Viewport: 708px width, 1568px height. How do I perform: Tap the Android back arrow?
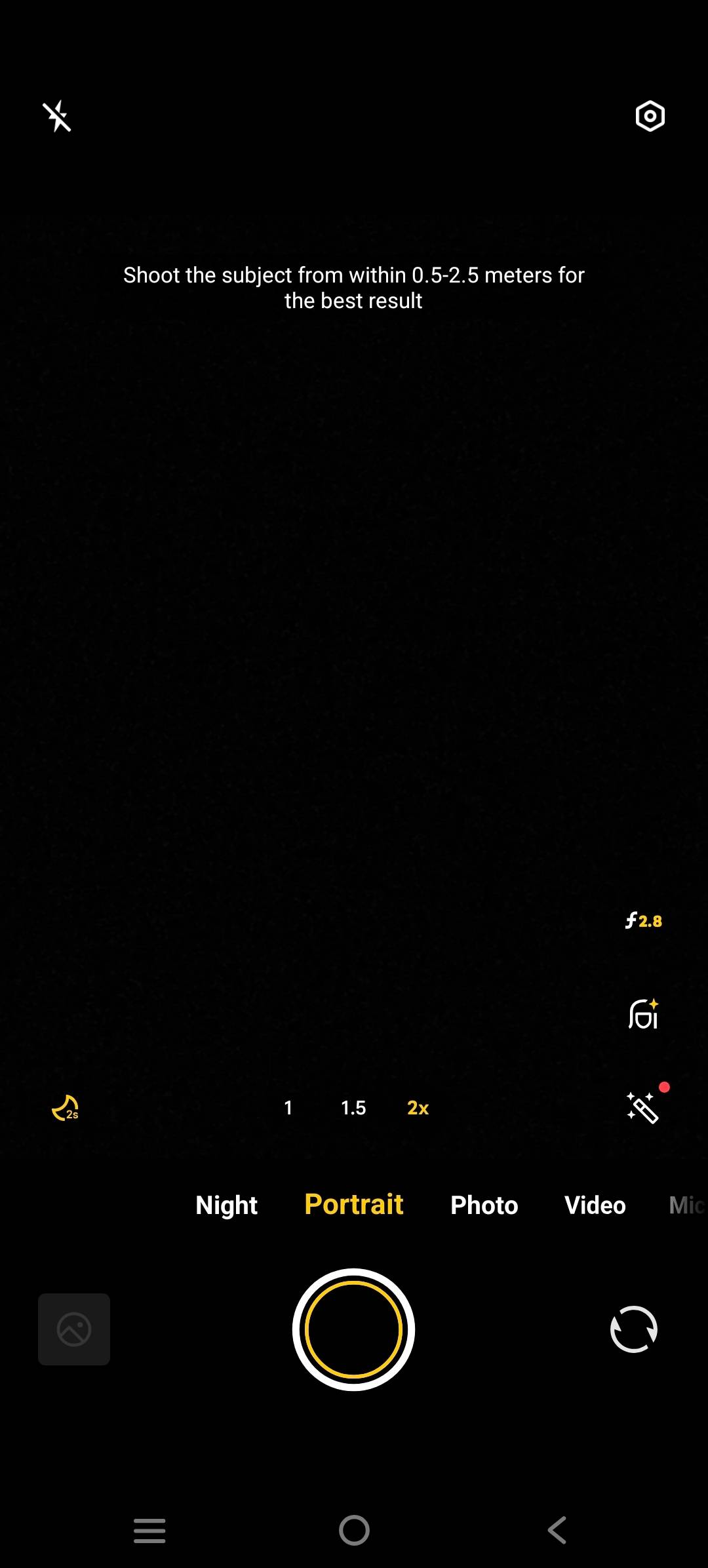pyautogui.click(x=556, y=1530)
